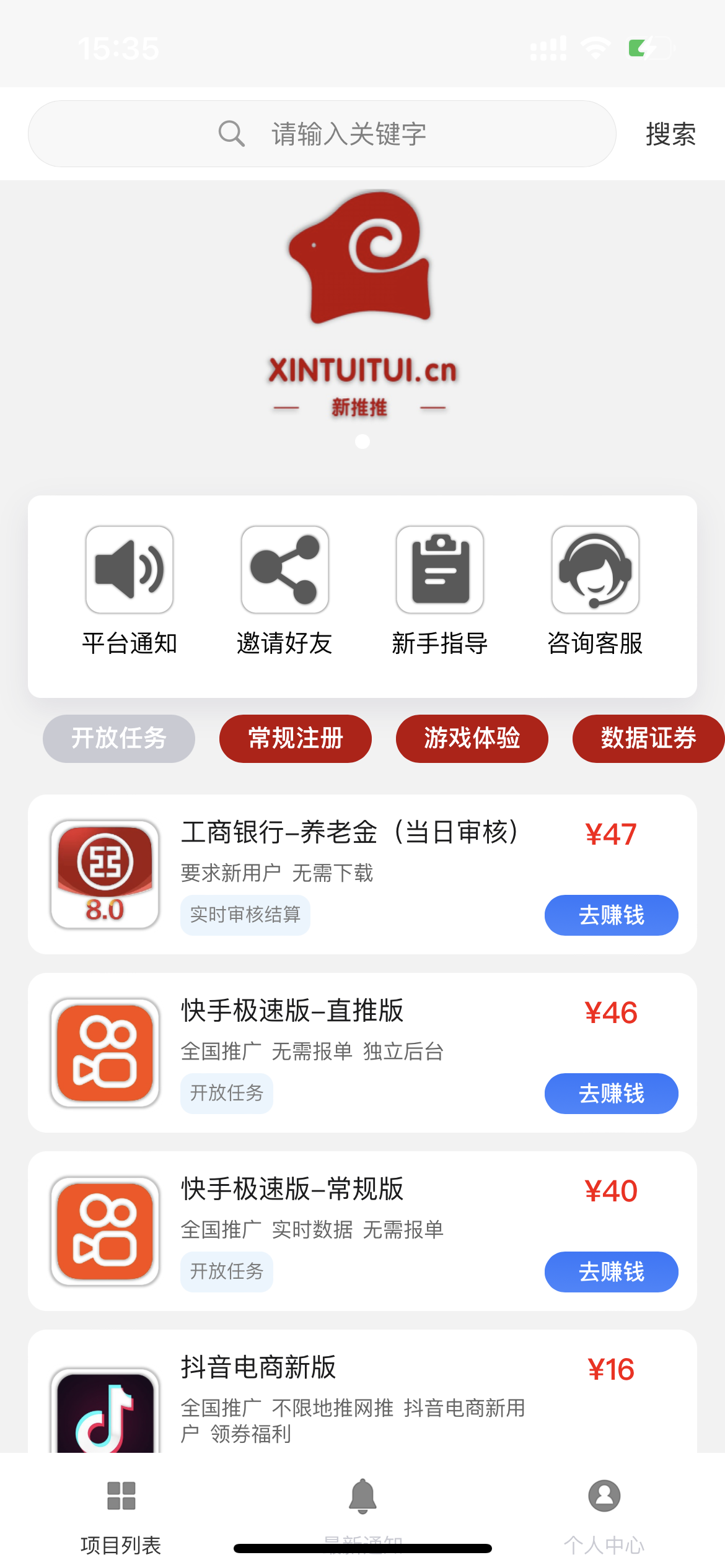The image size is (725, 1568).
Task: Open the XINTUITUI.cn banner
Action: 362,310
